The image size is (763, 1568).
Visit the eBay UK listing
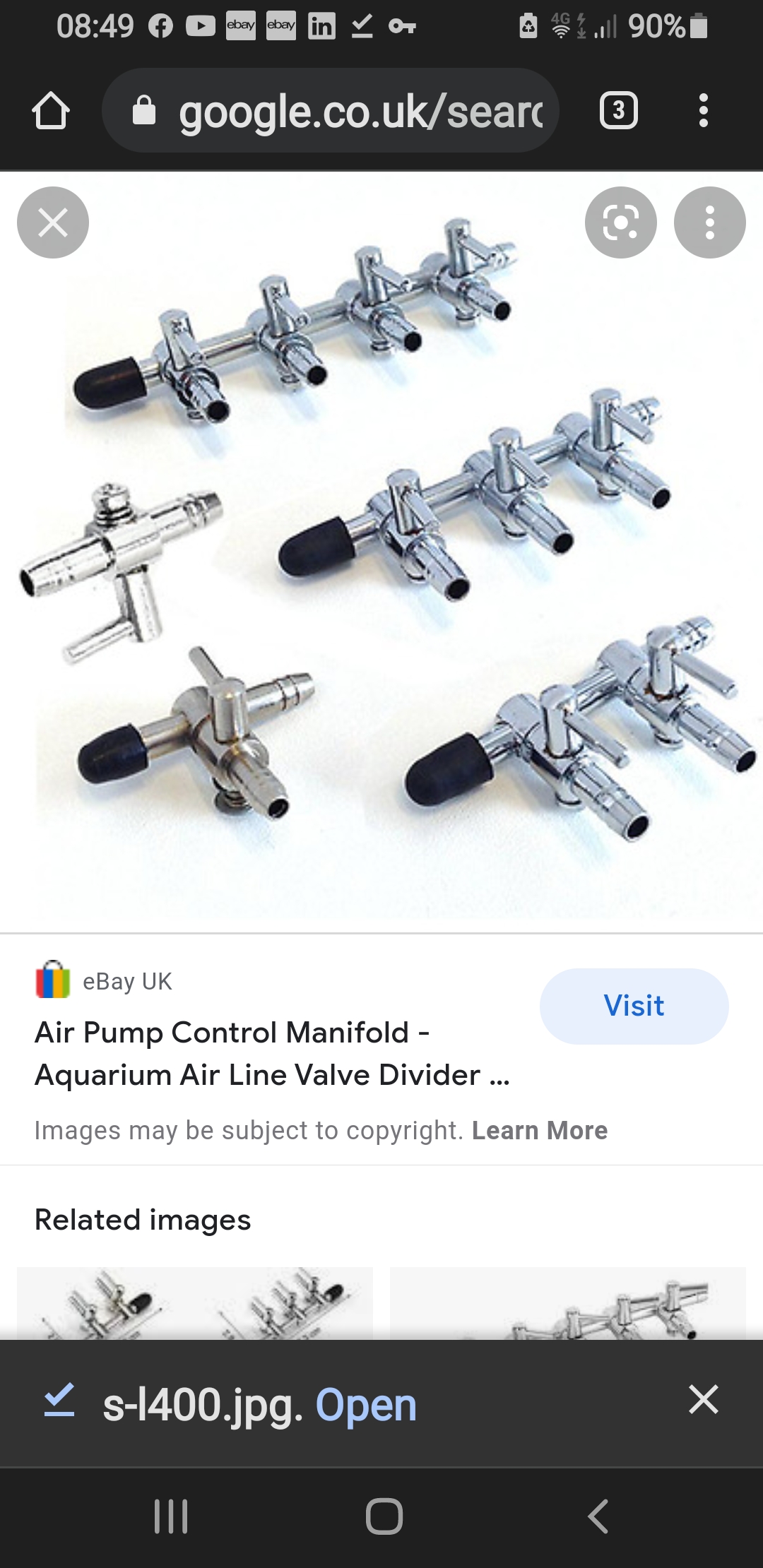(634, 1006)
